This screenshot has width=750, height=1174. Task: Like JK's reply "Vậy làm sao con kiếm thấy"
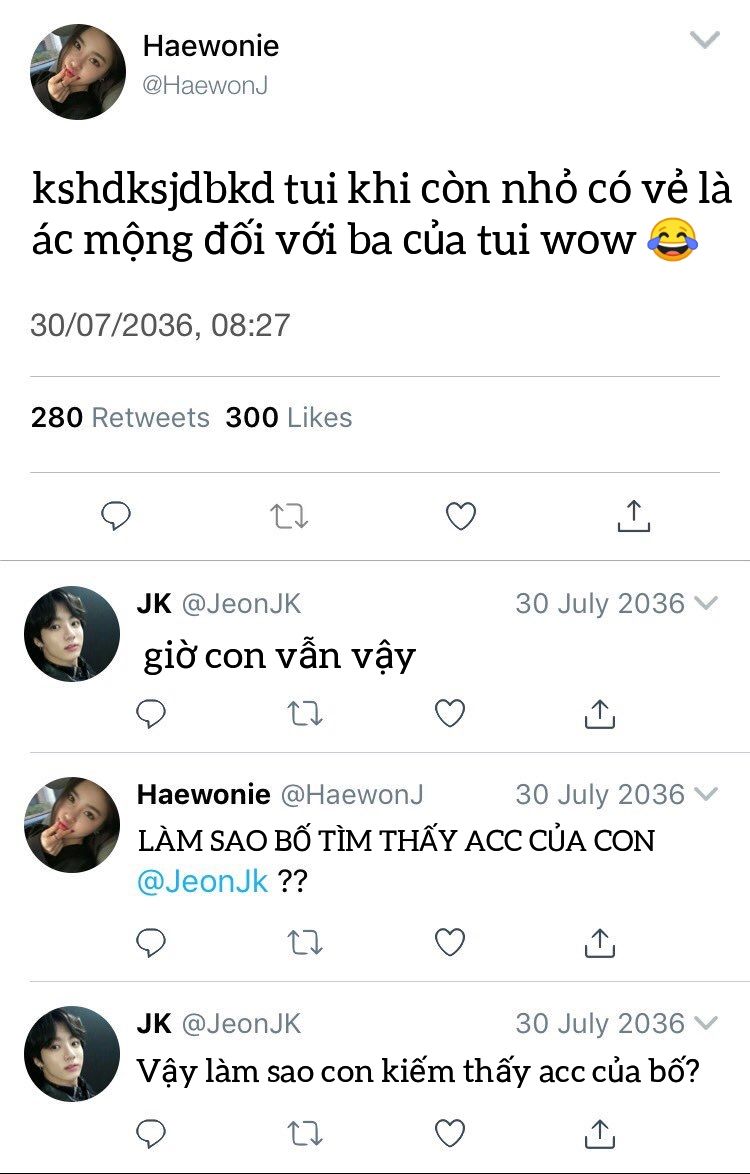[x=450, y=1132]
